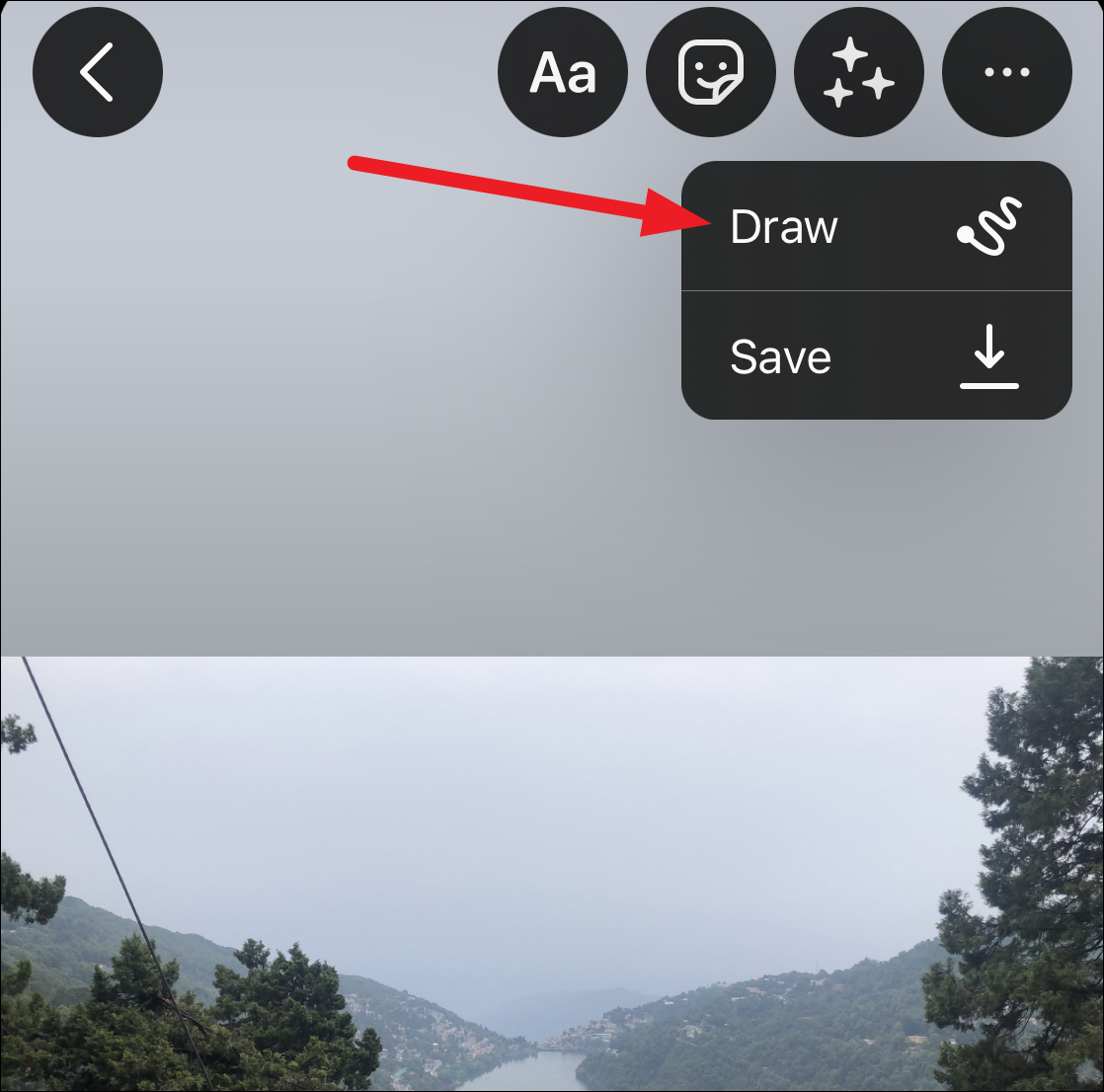Open the sticker picker

710,72
